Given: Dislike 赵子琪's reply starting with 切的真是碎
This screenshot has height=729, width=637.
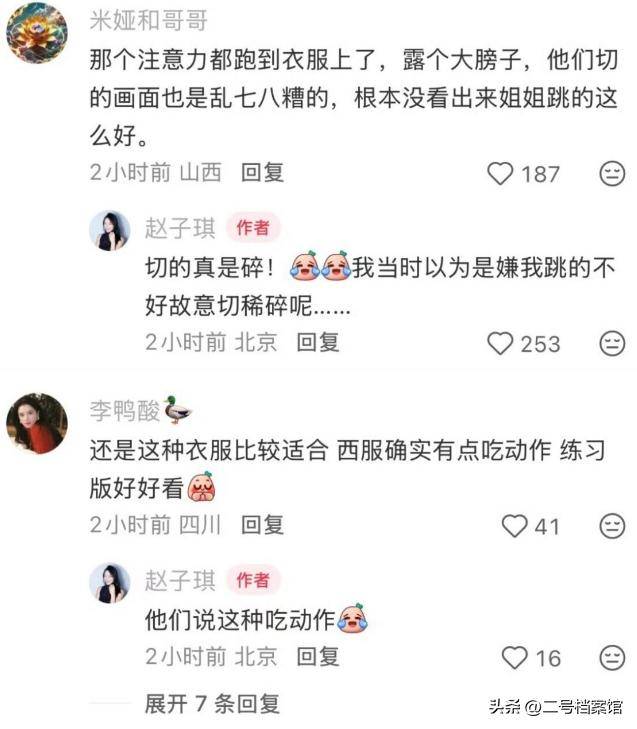Looking at the screenshot, I should 611,344.
